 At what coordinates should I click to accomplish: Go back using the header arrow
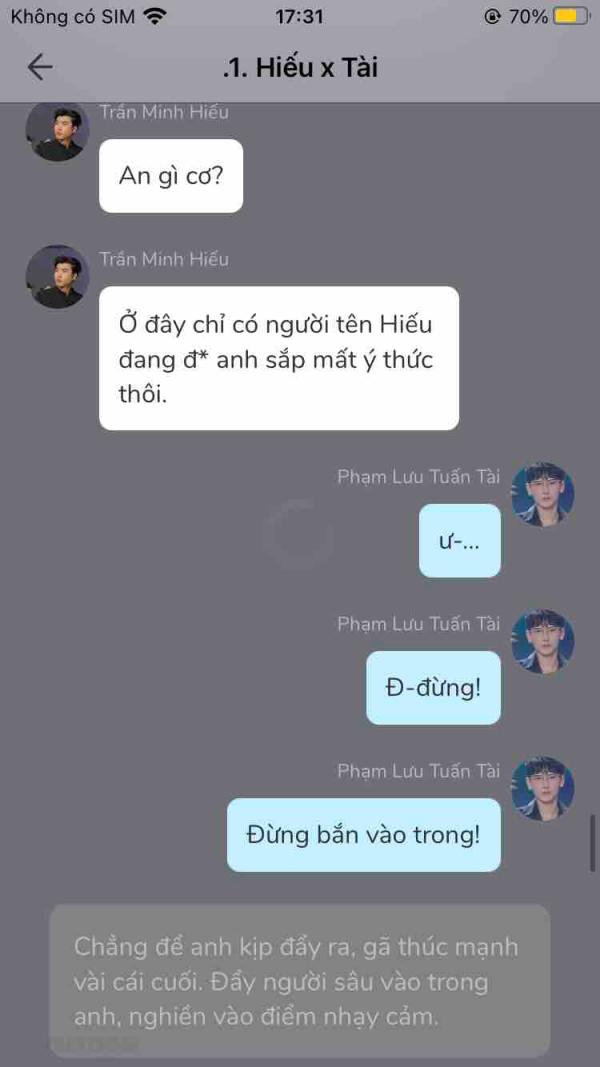tap(40, 67)
